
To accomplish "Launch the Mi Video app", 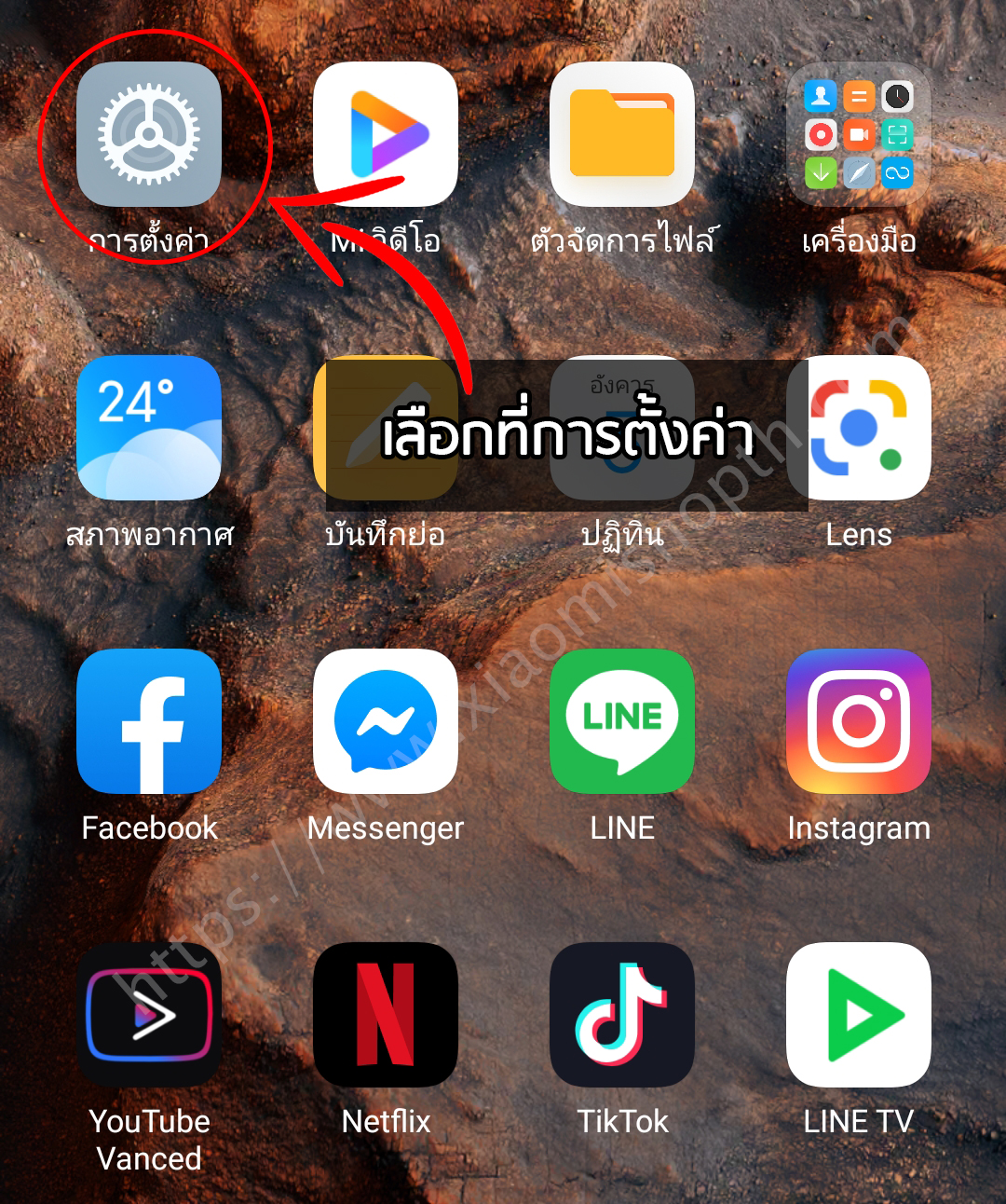I will (386, 134).
